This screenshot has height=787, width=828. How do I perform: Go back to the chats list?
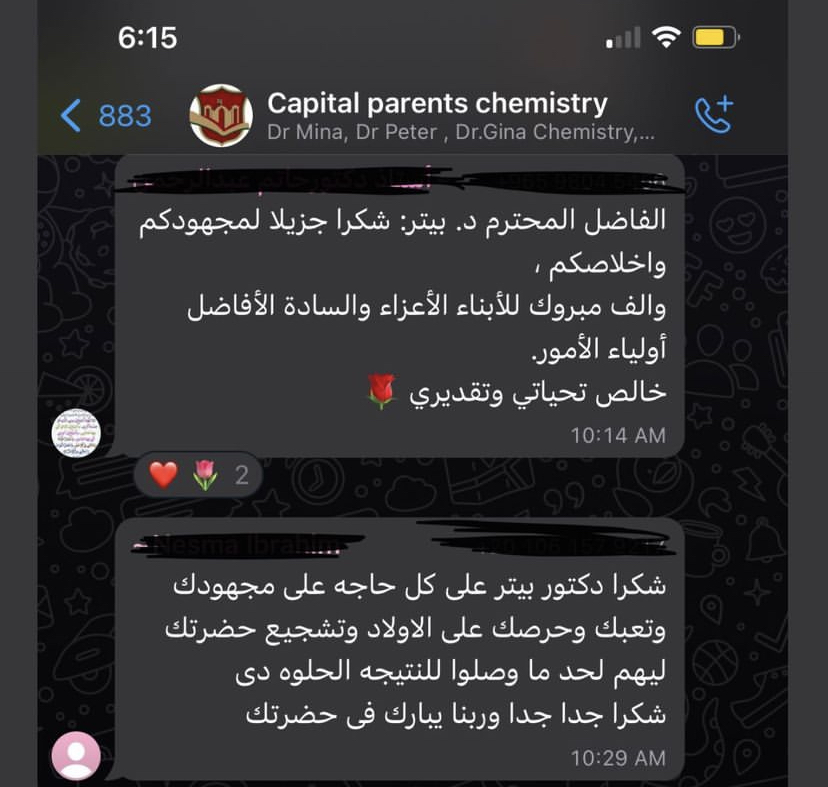pos(104,116)
